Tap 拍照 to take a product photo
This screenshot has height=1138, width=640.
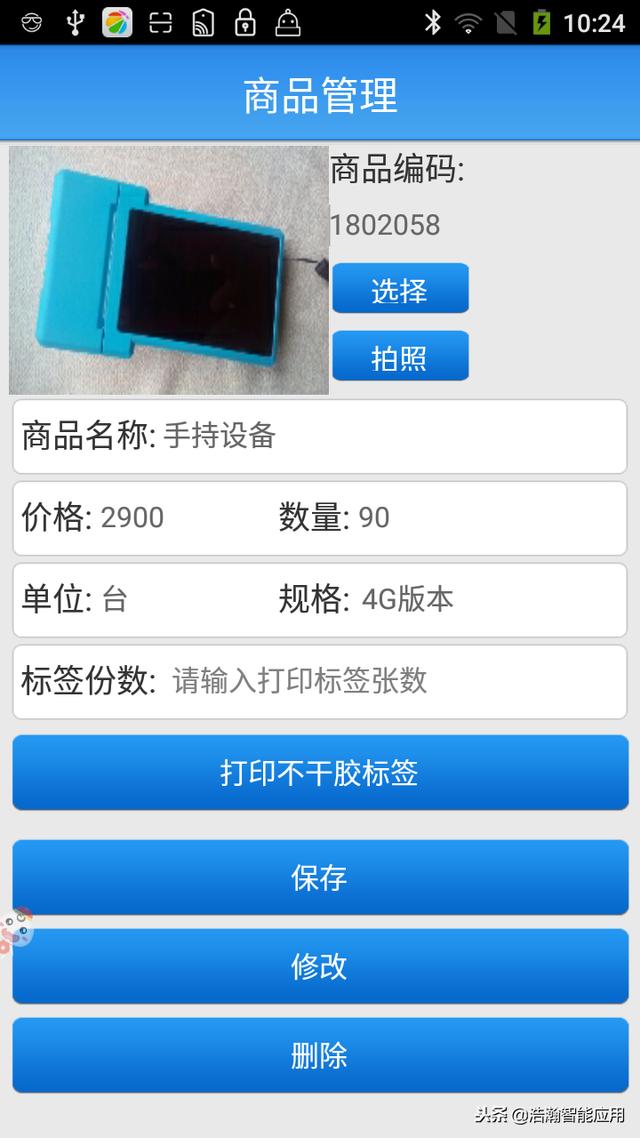(400, 356)
